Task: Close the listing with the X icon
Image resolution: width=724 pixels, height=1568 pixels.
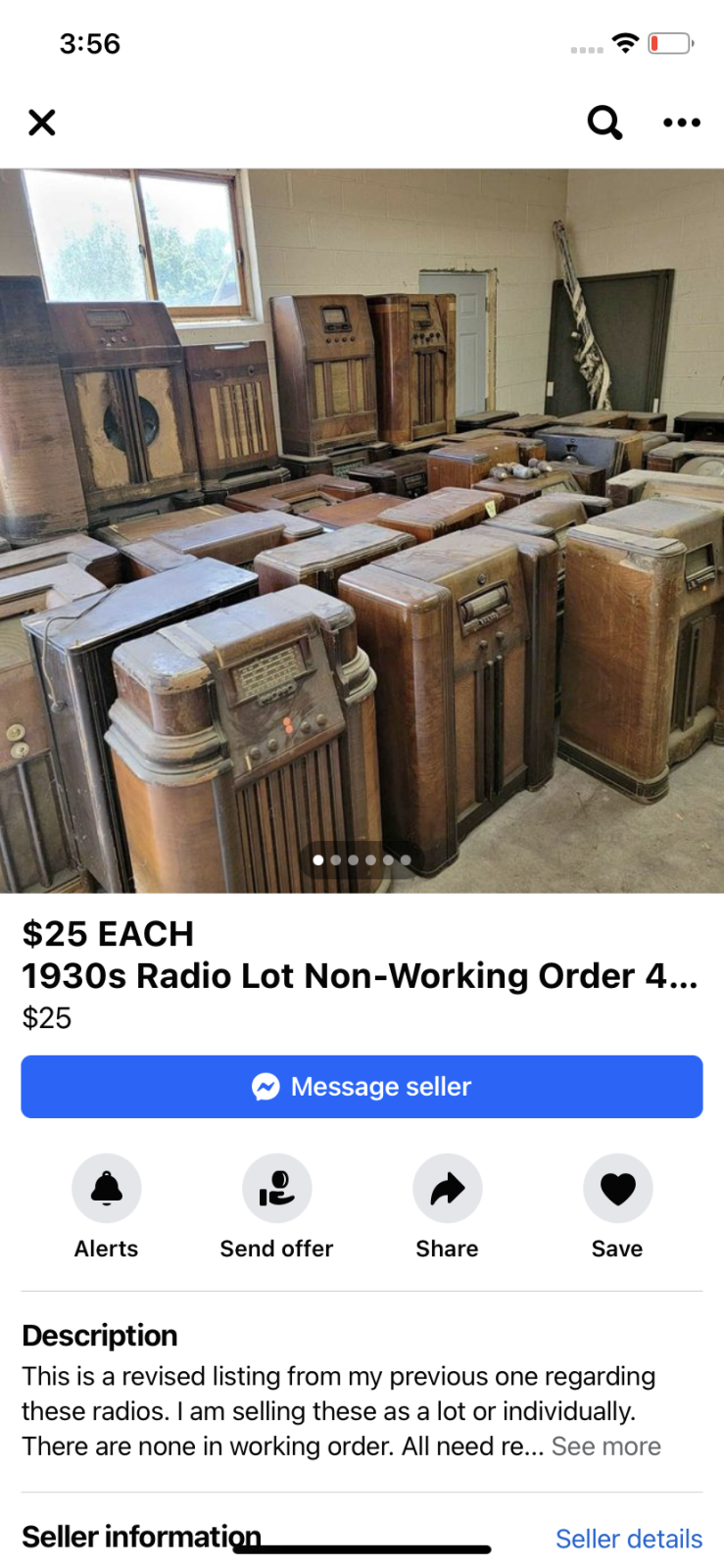Action: pos(42,122)
